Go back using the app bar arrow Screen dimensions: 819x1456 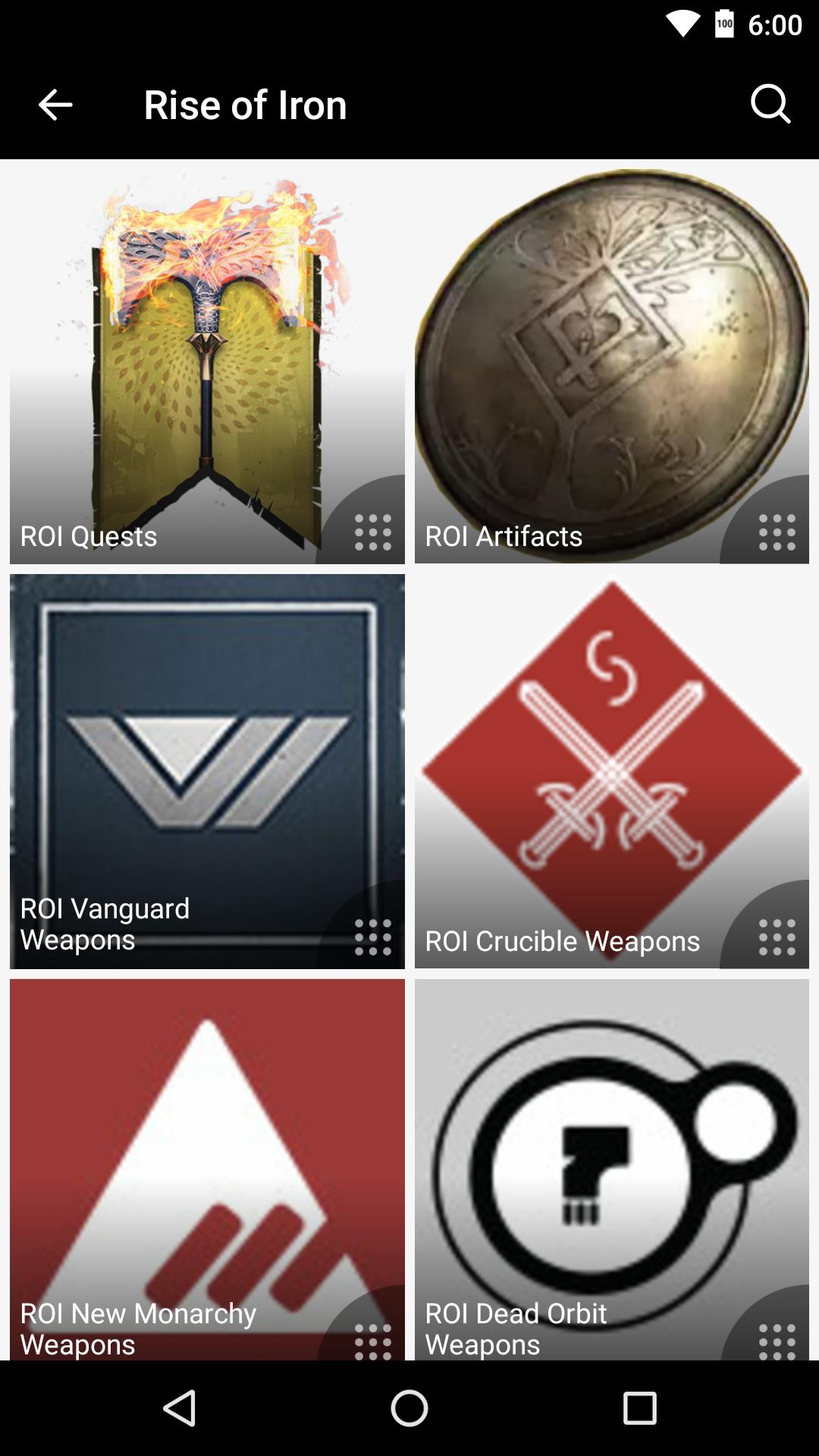pyautogui.click(x=55, y=105)
